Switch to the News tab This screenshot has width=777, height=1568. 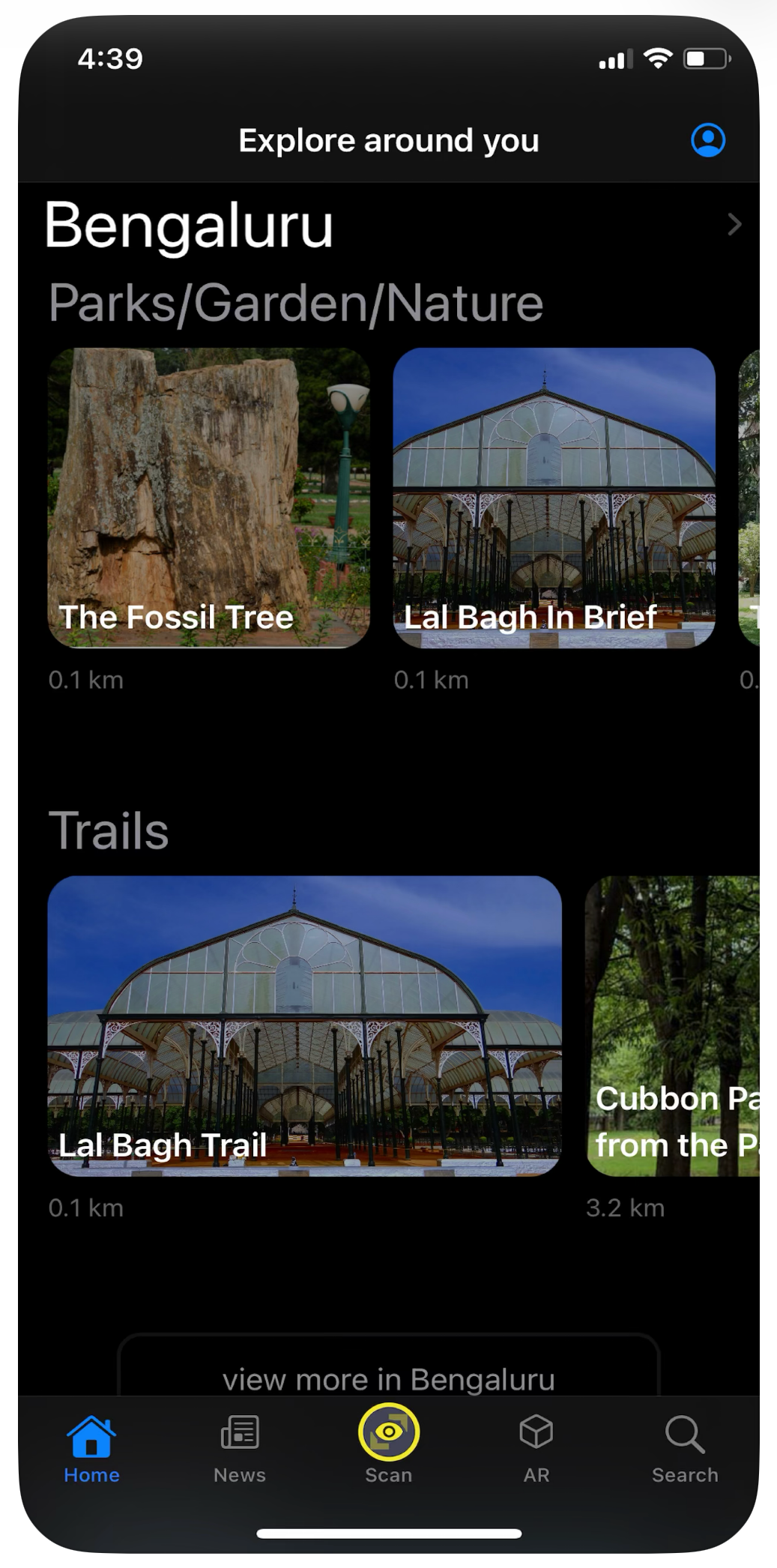tap(240, 1448)
